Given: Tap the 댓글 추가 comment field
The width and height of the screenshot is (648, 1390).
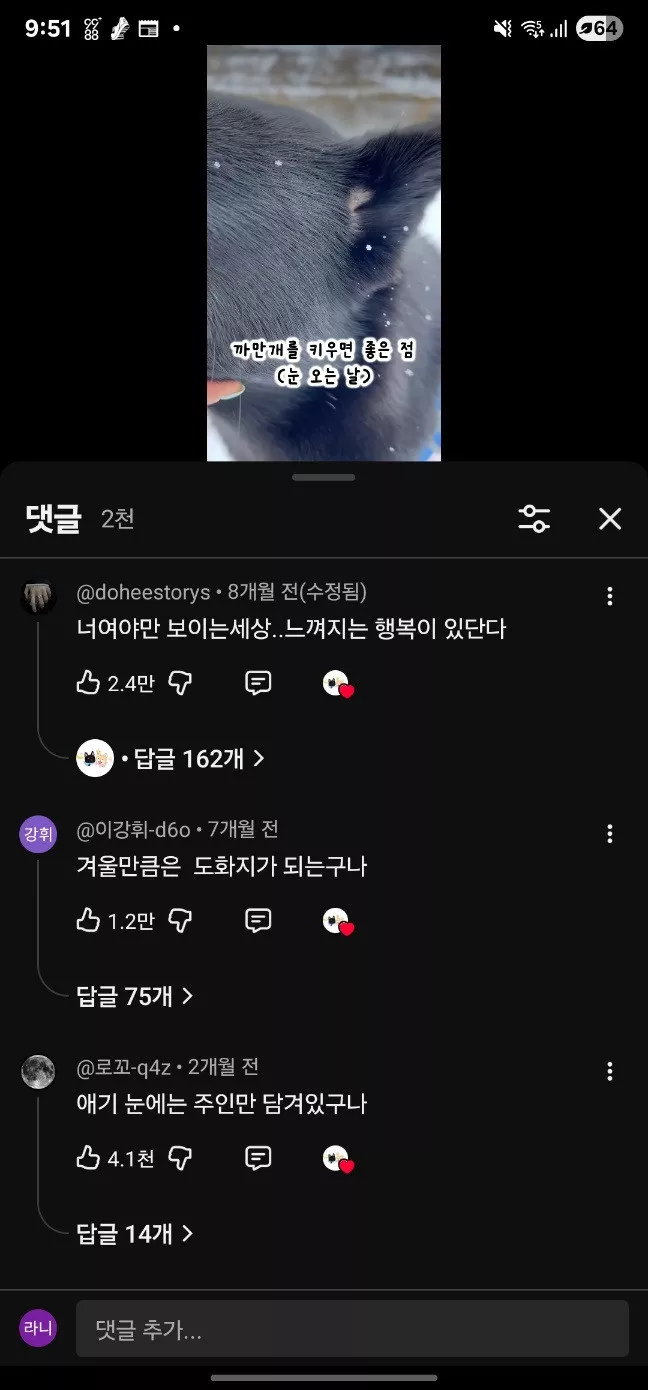Looking at the screenshot, I should pyautogui.click(x=352, y=1329).
